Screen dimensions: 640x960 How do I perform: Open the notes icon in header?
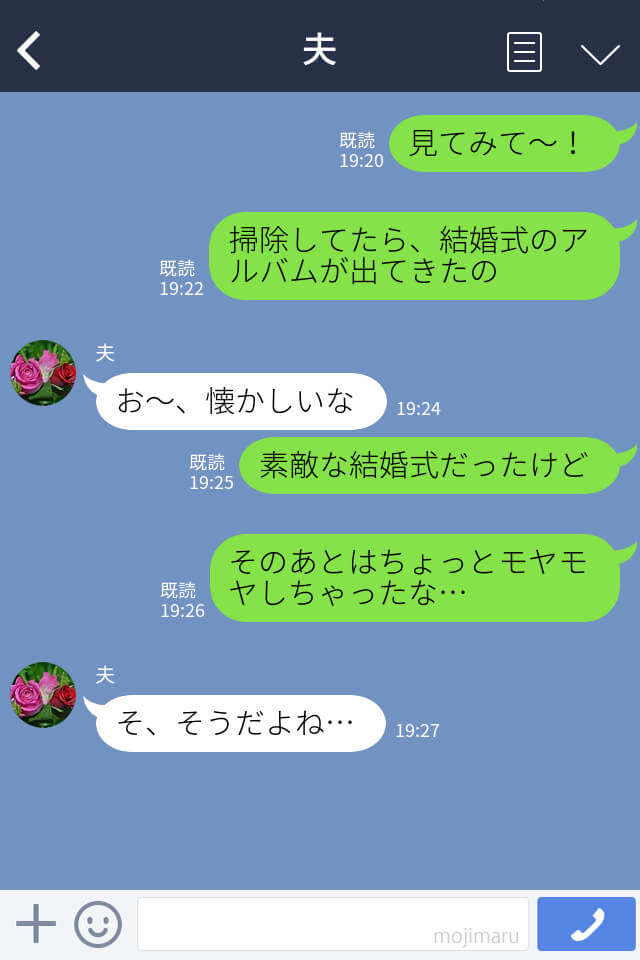(x=524, y=52)
